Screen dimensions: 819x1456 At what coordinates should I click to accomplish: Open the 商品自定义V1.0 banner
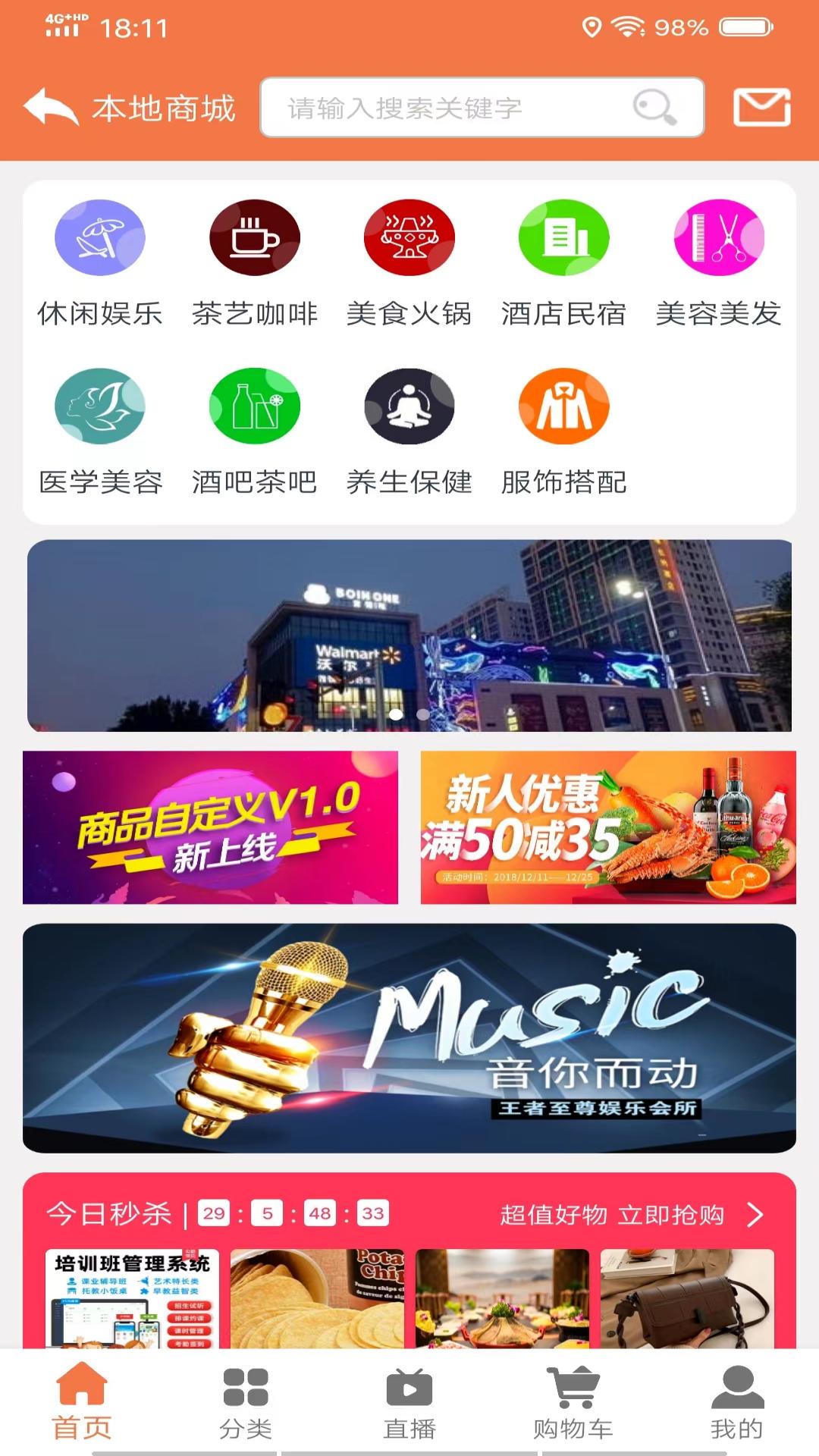210,827
